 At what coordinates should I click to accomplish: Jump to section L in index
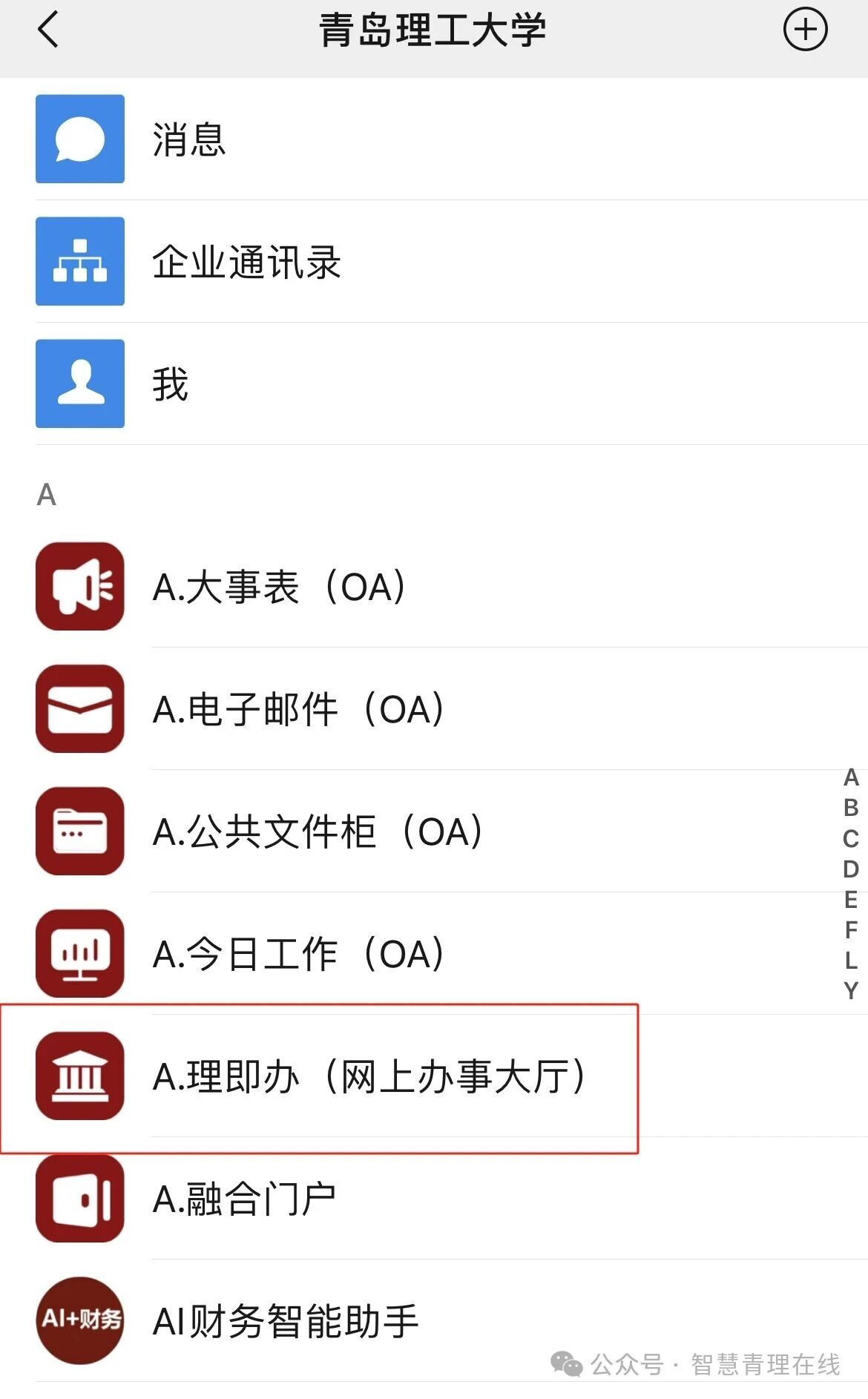pyautogui.click(x=851, y=961)
